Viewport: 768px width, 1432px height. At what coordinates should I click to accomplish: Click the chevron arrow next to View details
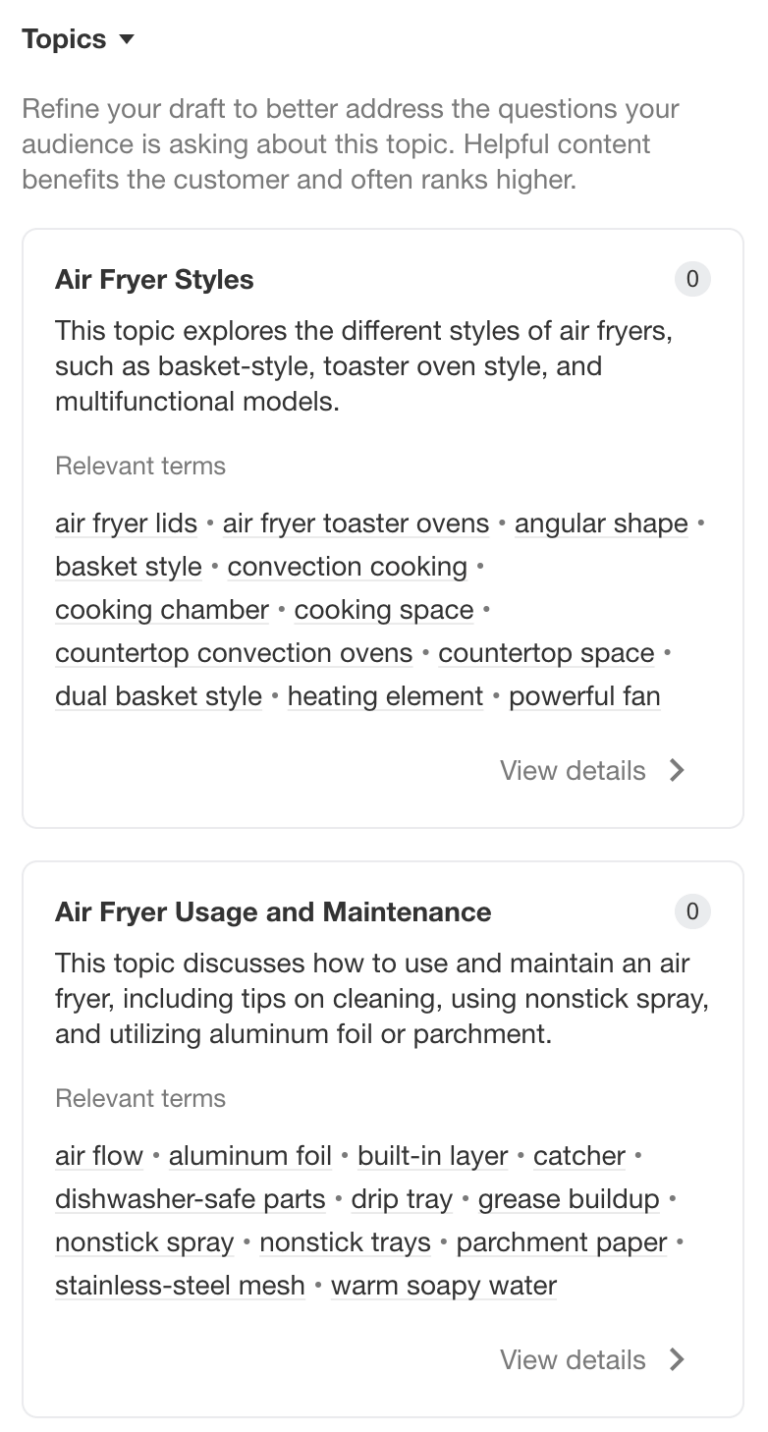pos(677,770)
